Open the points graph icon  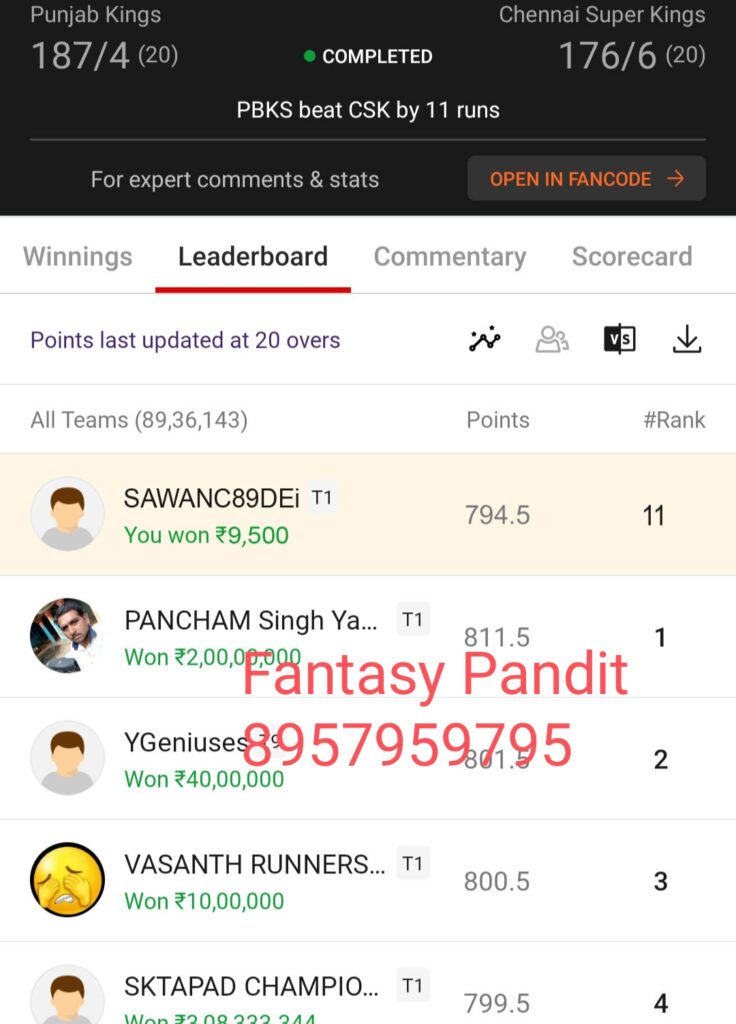point(485,340)
